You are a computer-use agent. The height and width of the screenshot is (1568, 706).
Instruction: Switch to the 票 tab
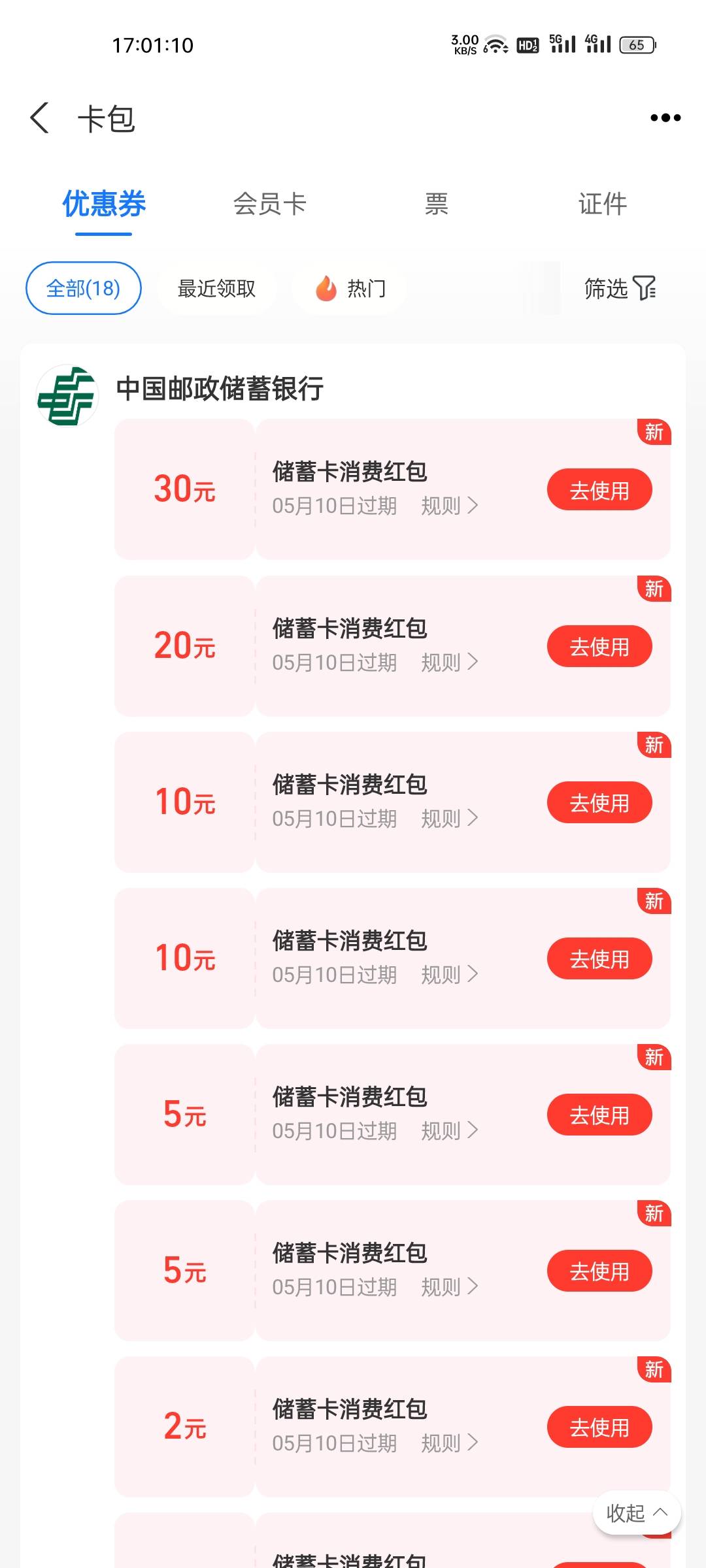pos(436,204)
